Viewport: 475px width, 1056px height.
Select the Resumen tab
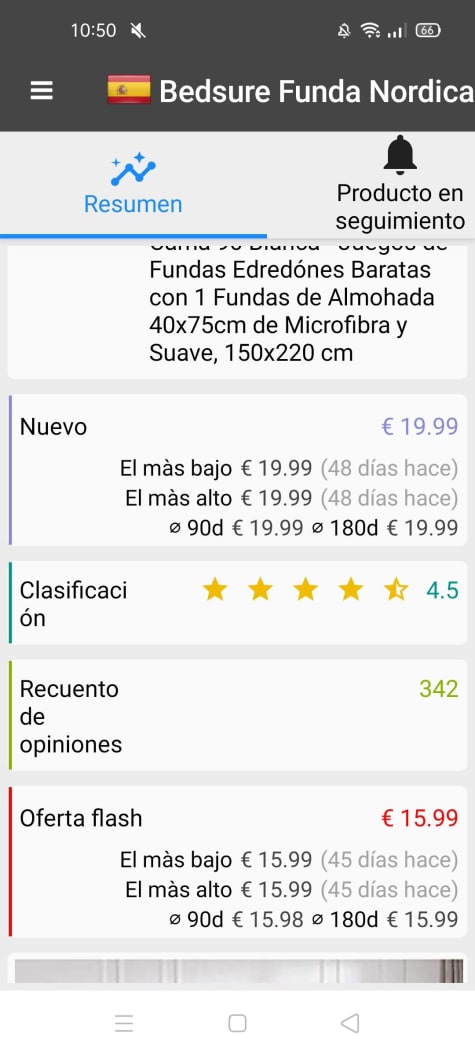point(133,185)
